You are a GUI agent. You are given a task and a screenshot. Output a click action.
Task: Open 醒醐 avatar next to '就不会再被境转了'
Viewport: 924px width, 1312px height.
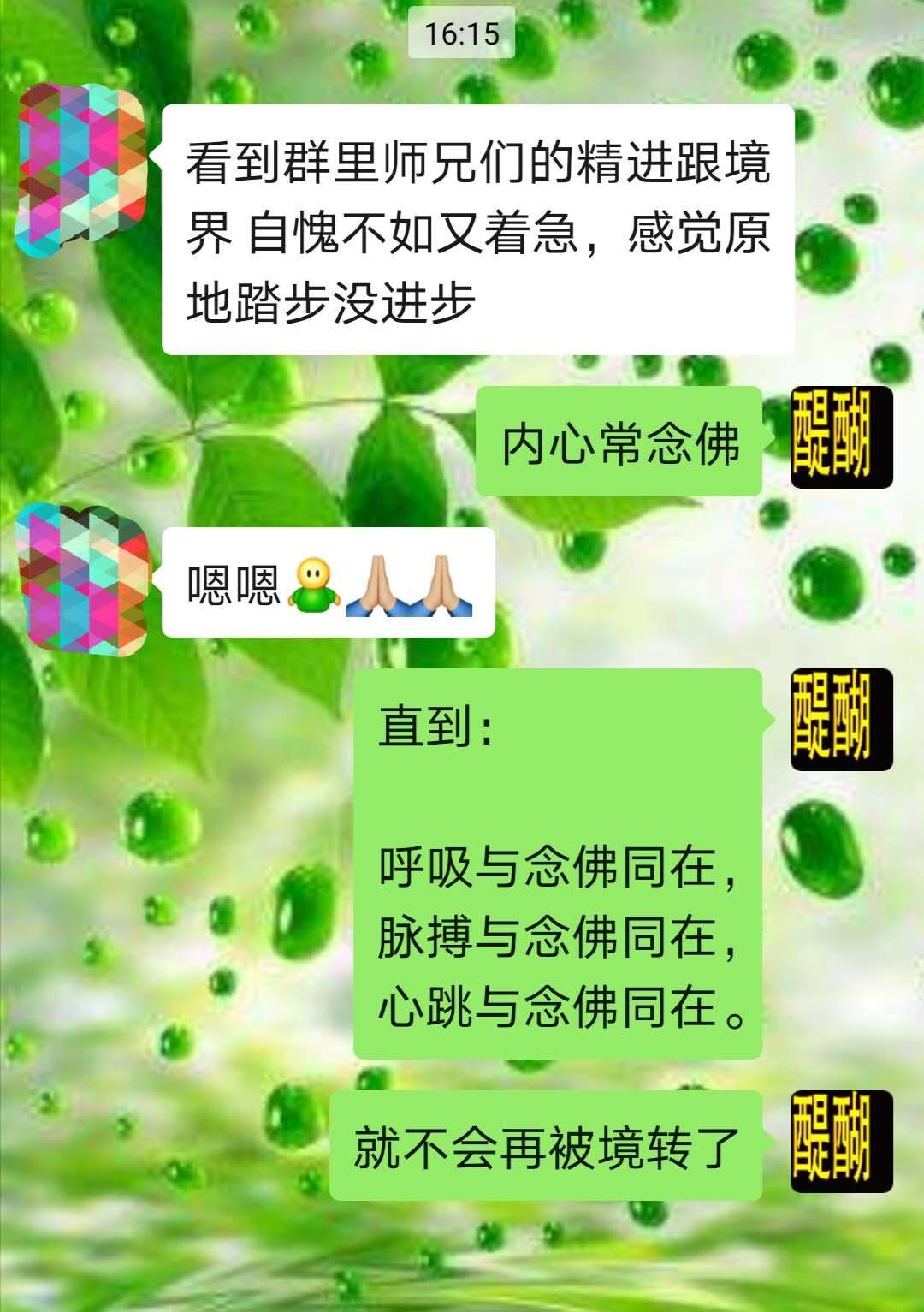click(x=841, y=1142)
